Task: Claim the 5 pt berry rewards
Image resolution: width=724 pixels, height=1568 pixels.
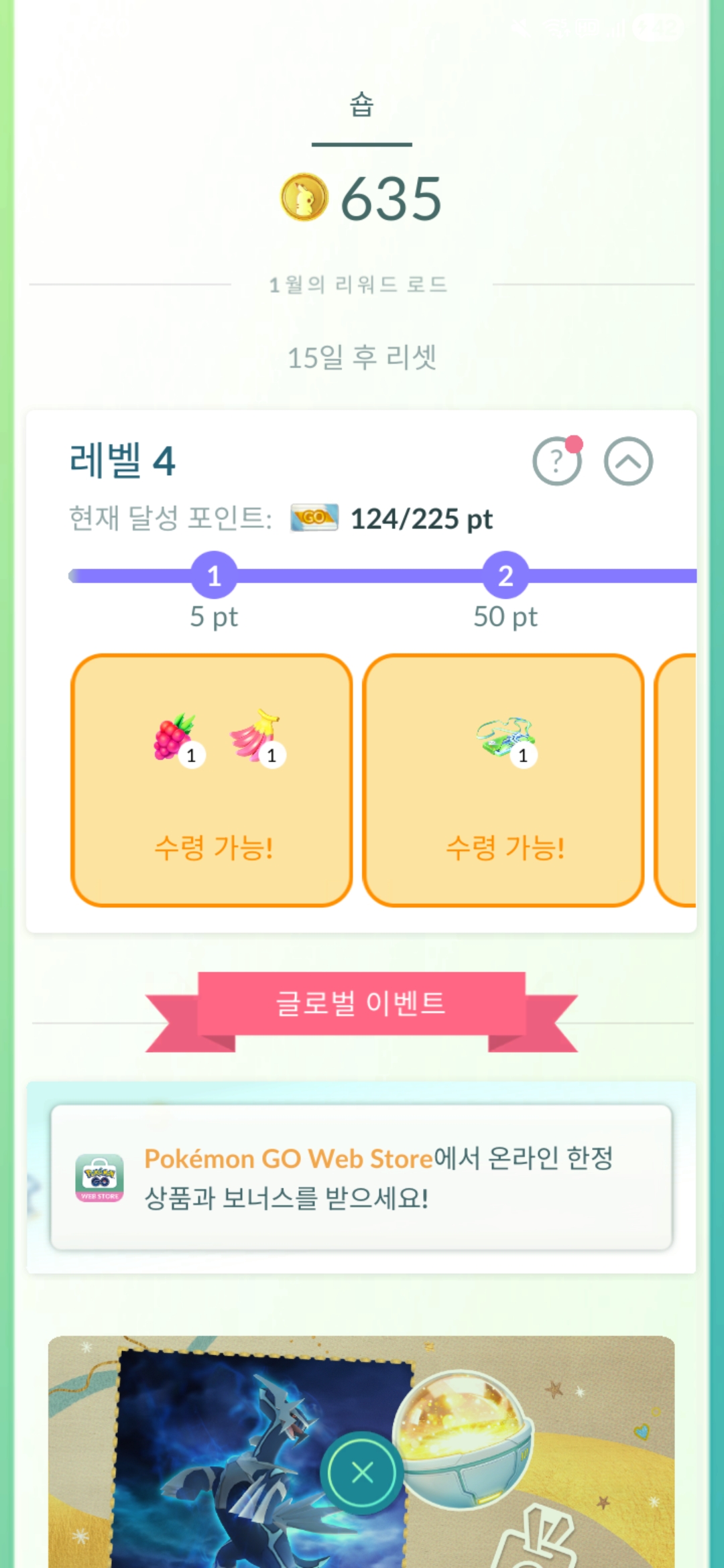Action: [212, 781]
